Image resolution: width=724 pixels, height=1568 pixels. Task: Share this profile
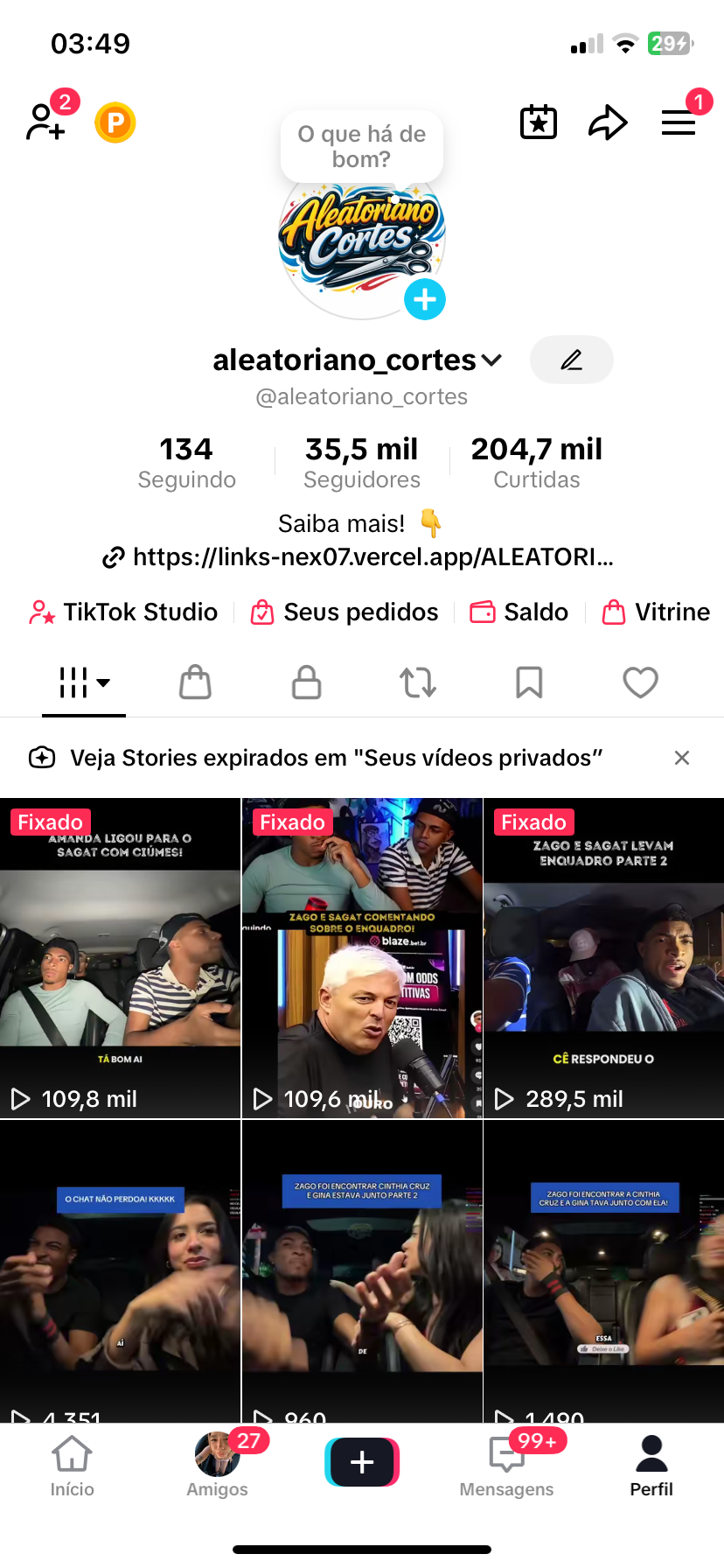tap(608, 122)
